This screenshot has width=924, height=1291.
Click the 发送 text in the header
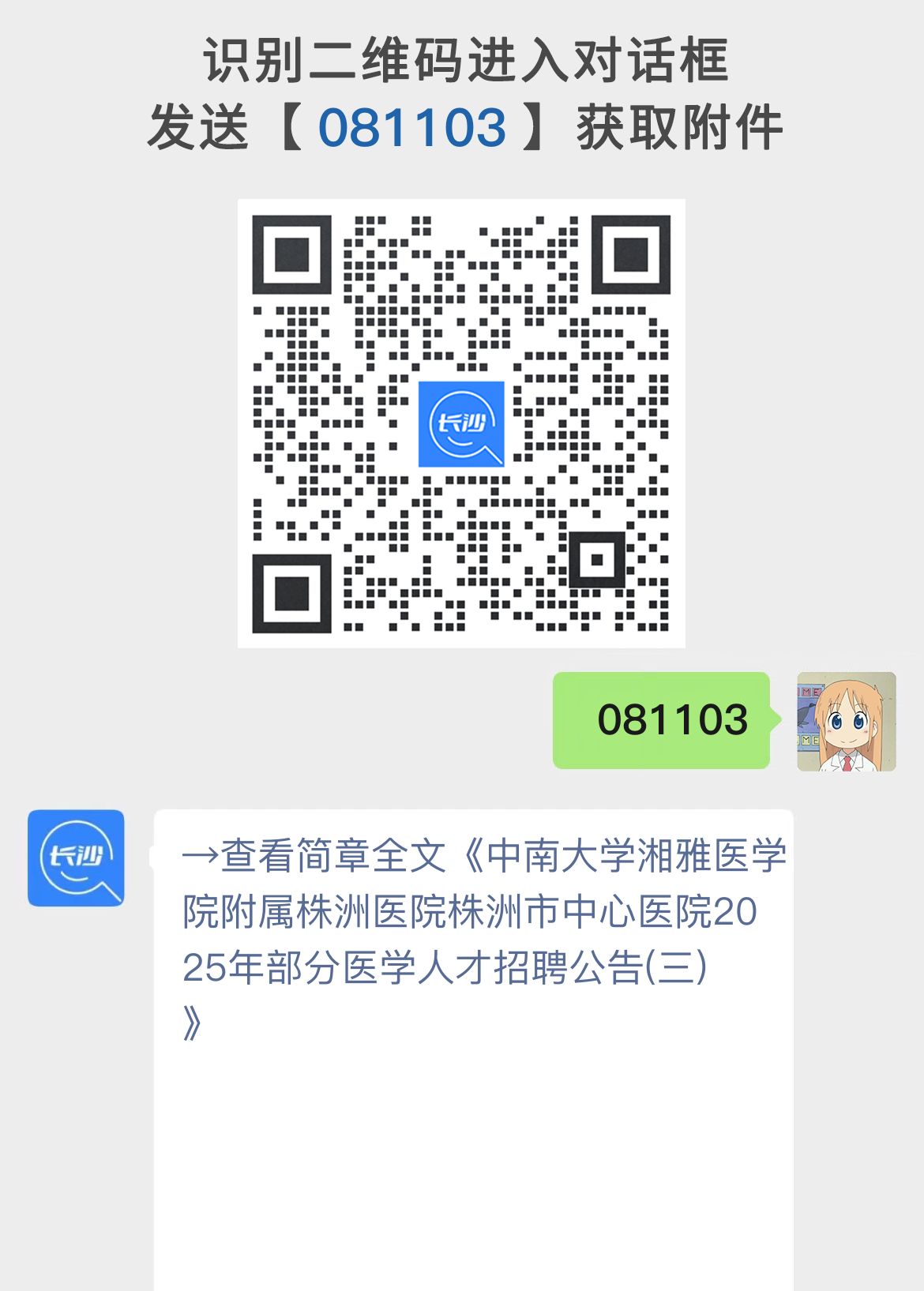[x=196, y=126]
